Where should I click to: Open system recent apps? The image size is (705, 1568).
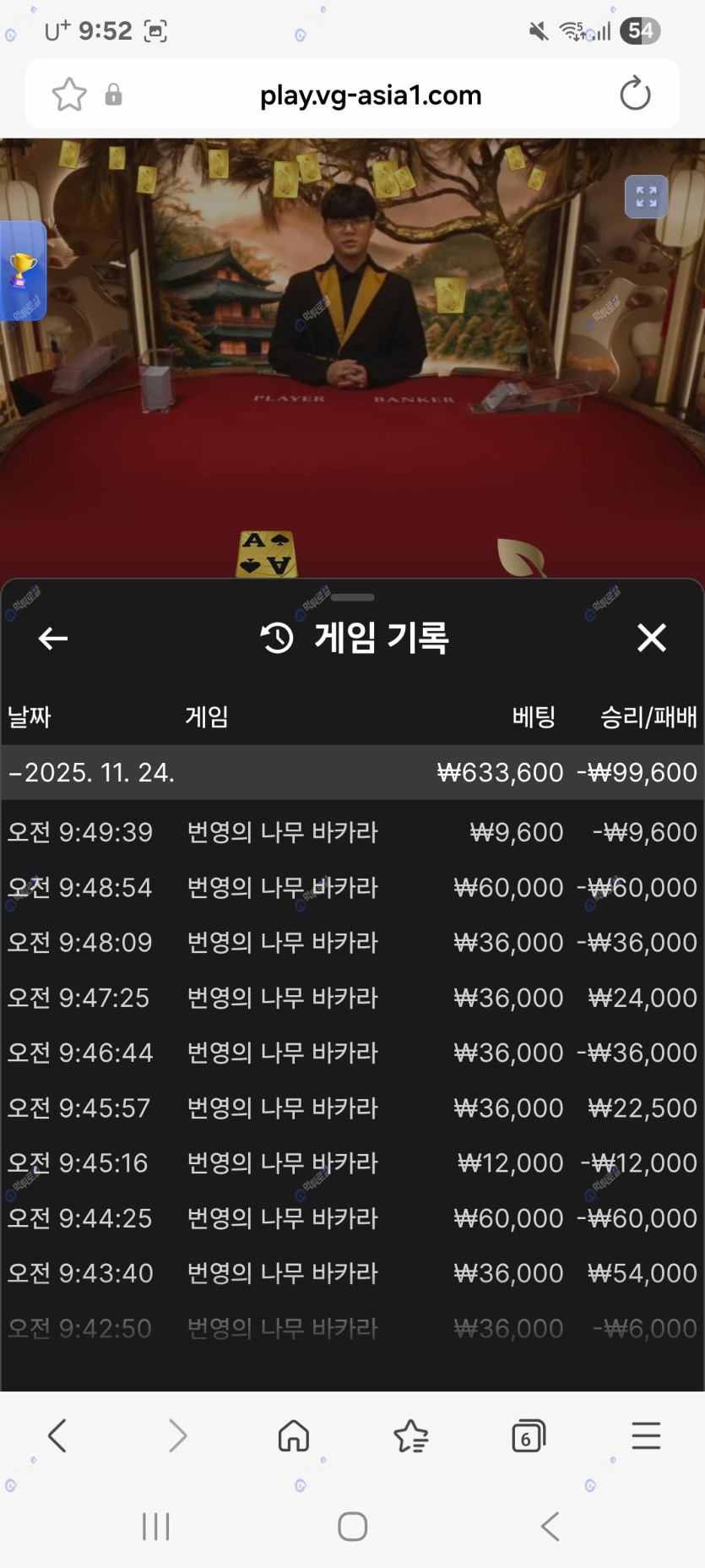point(156,1527)
